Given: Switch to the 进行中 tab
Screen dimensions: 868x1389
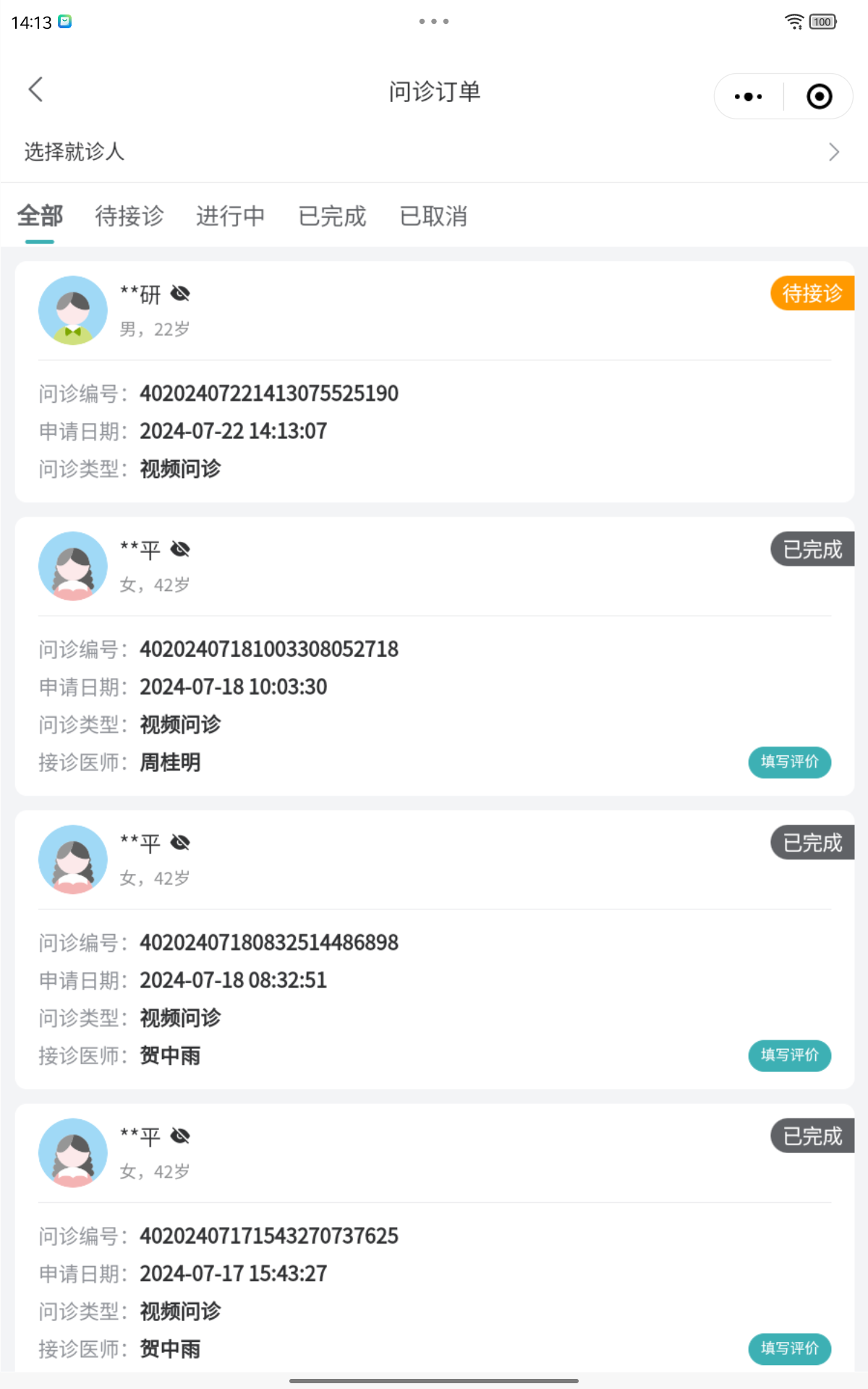Looking at the screenshot, I should [x=231, y=216].
